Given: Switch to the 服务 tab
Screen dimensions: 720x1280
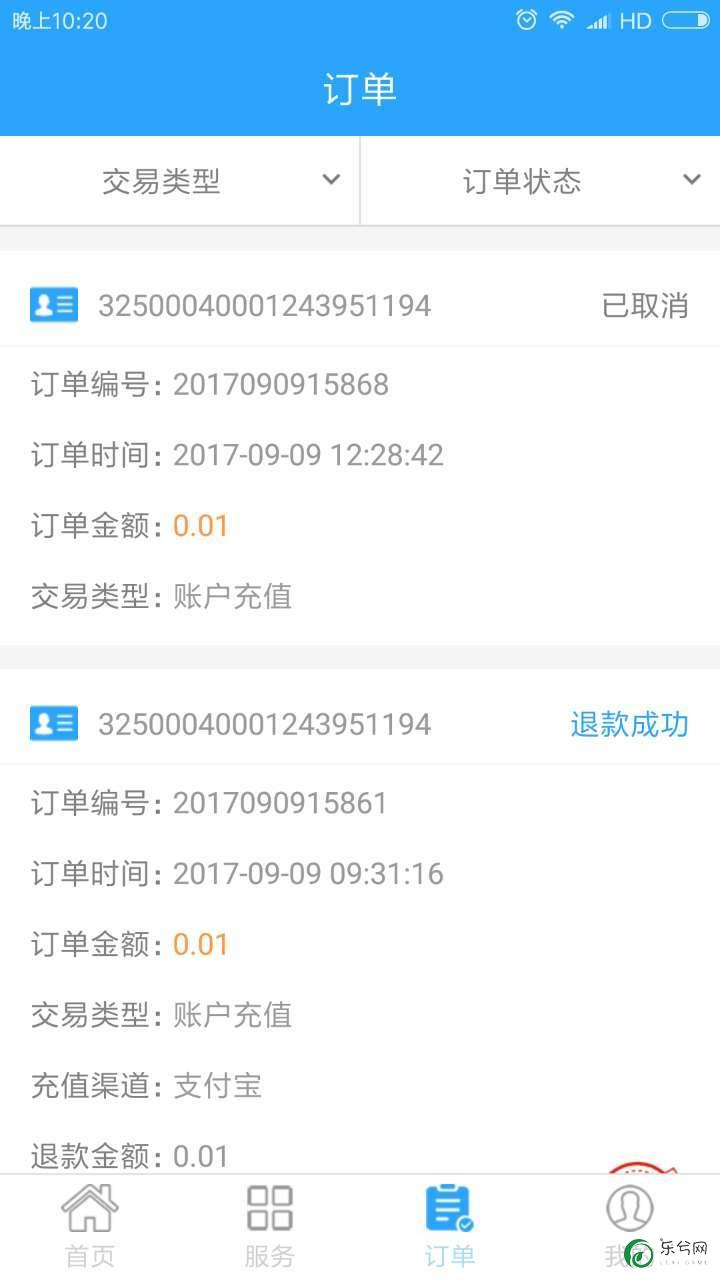Looking at the screenshot, I should (x=270, y=1226).
